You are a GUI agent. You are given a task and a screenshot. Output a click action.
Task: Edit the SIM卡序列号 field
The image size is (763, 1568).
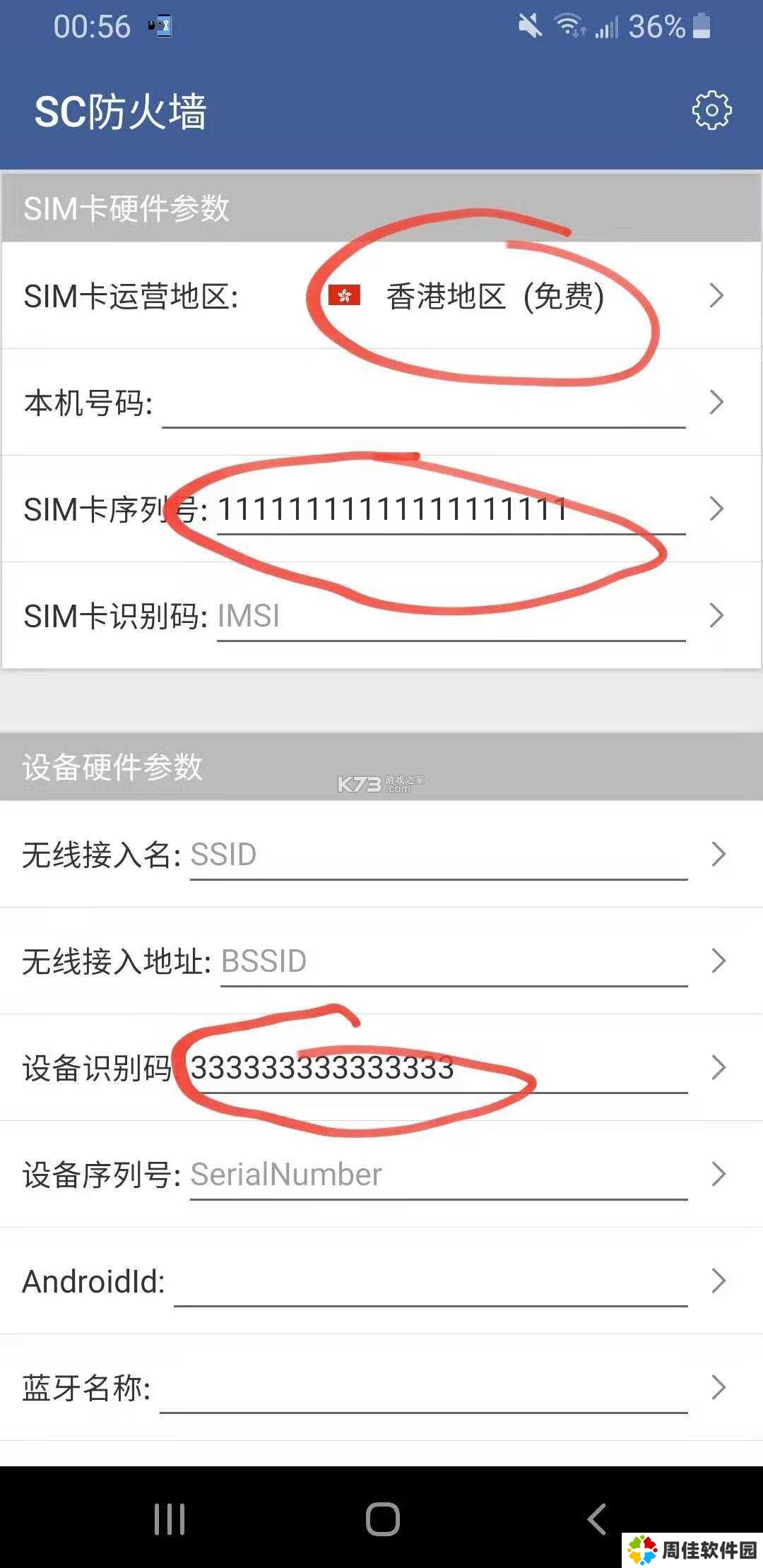[451, 510]
